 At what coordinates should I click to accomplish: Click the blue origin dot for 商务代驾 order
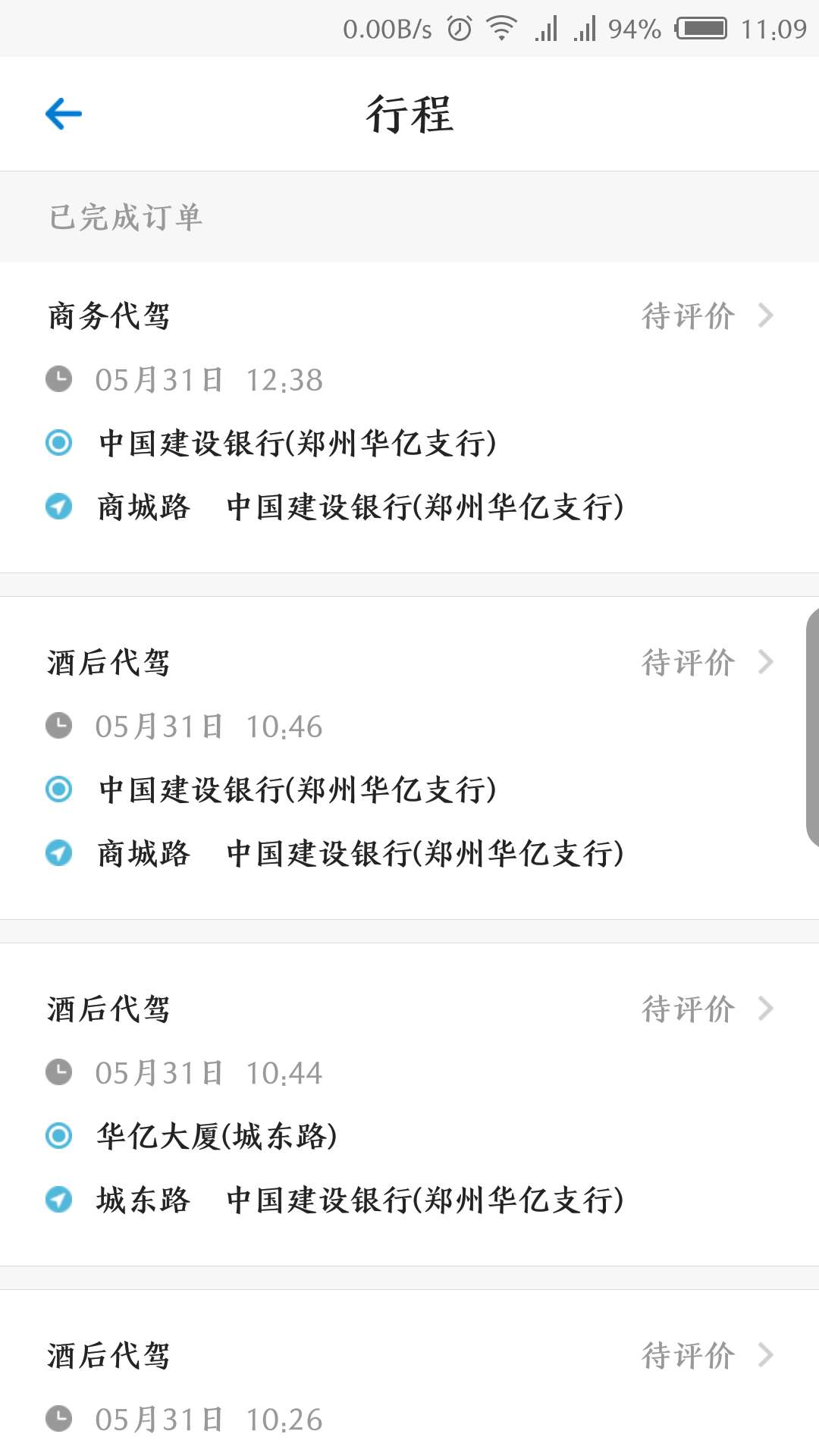(58, 444)
